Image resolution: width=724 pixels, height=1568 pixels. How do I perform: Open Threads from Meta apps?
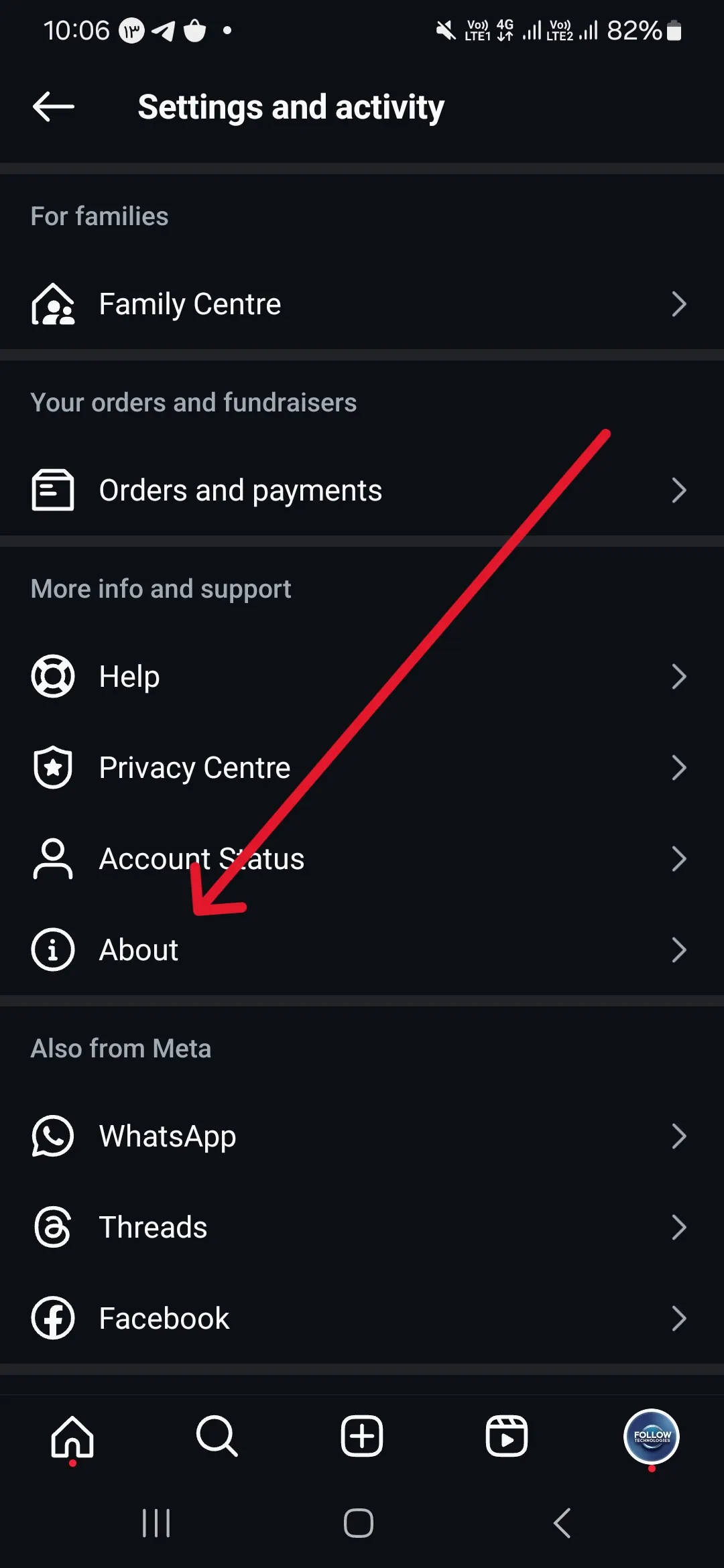(x=362, y=1228)
